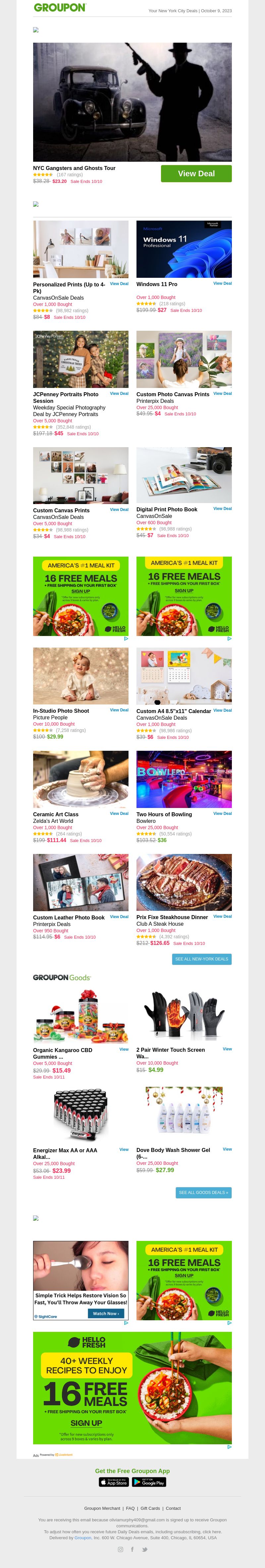Open the Prix Fixe Steakhouse Dinner image
This screenshot has height=1568, width=265.
coord(184,882)
